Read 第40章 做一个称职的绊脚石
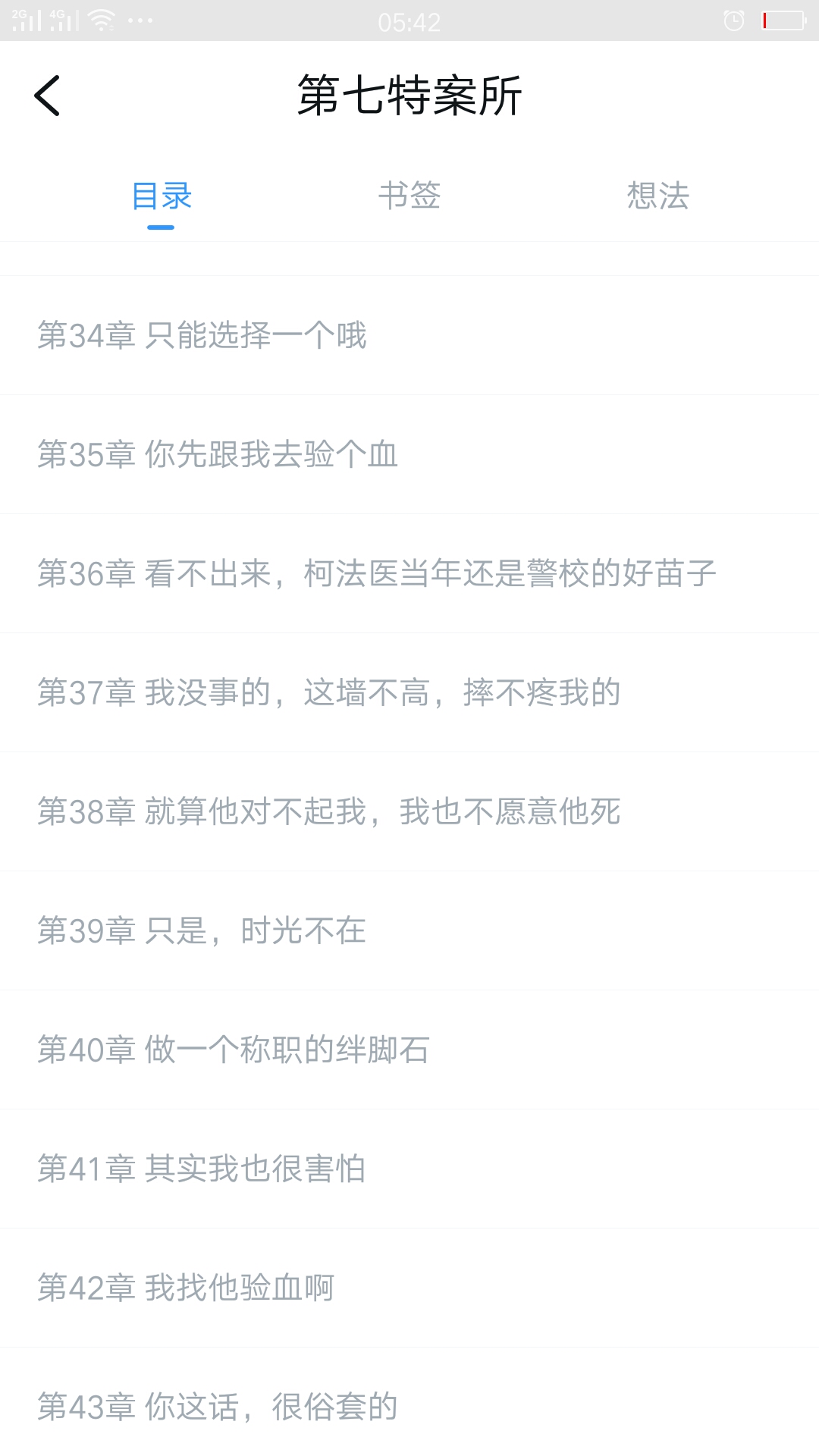The image size is (819, 1456). tap(234, 1050)
